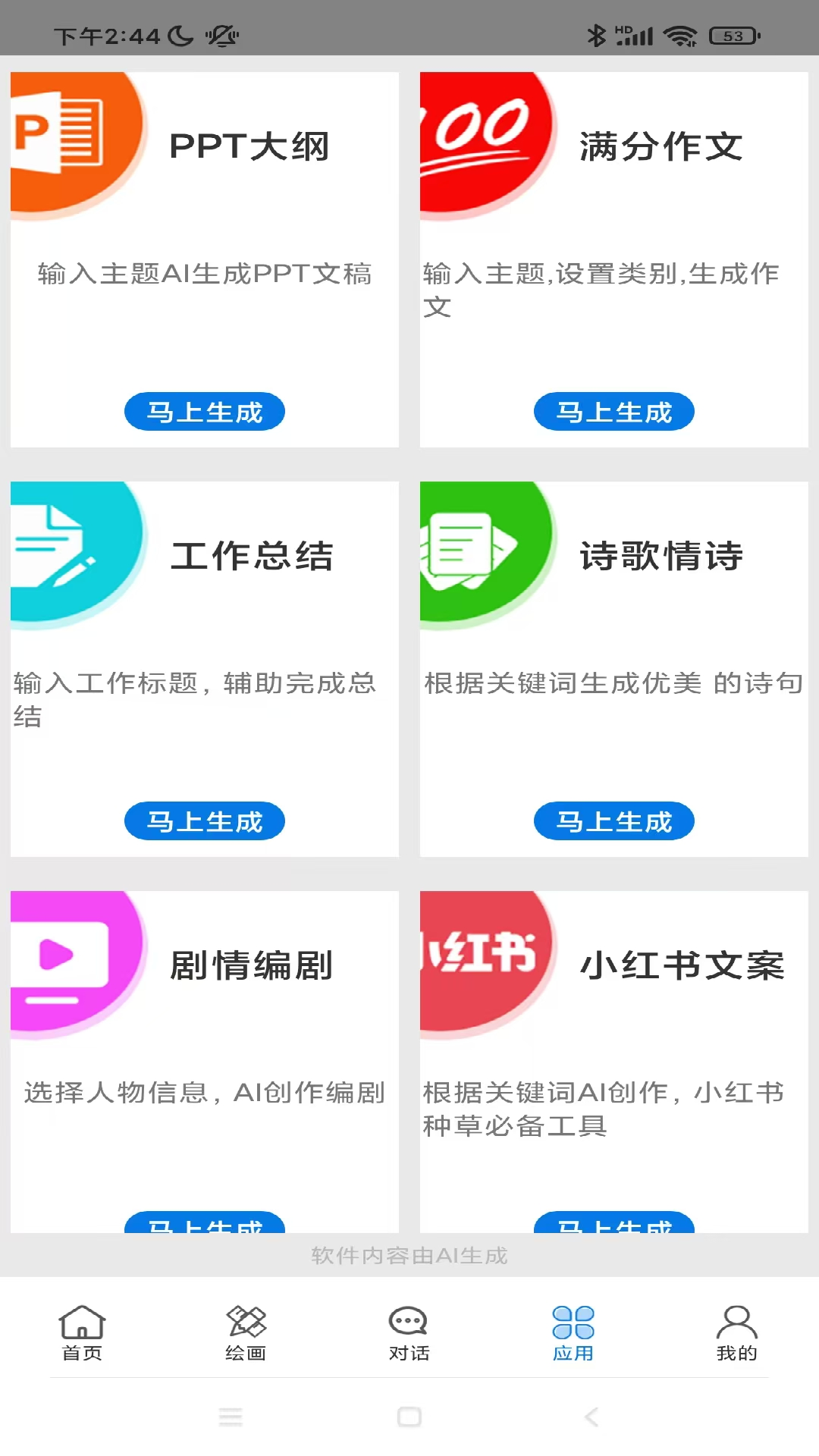Tap 马上生成 under 工作总结

205,821
